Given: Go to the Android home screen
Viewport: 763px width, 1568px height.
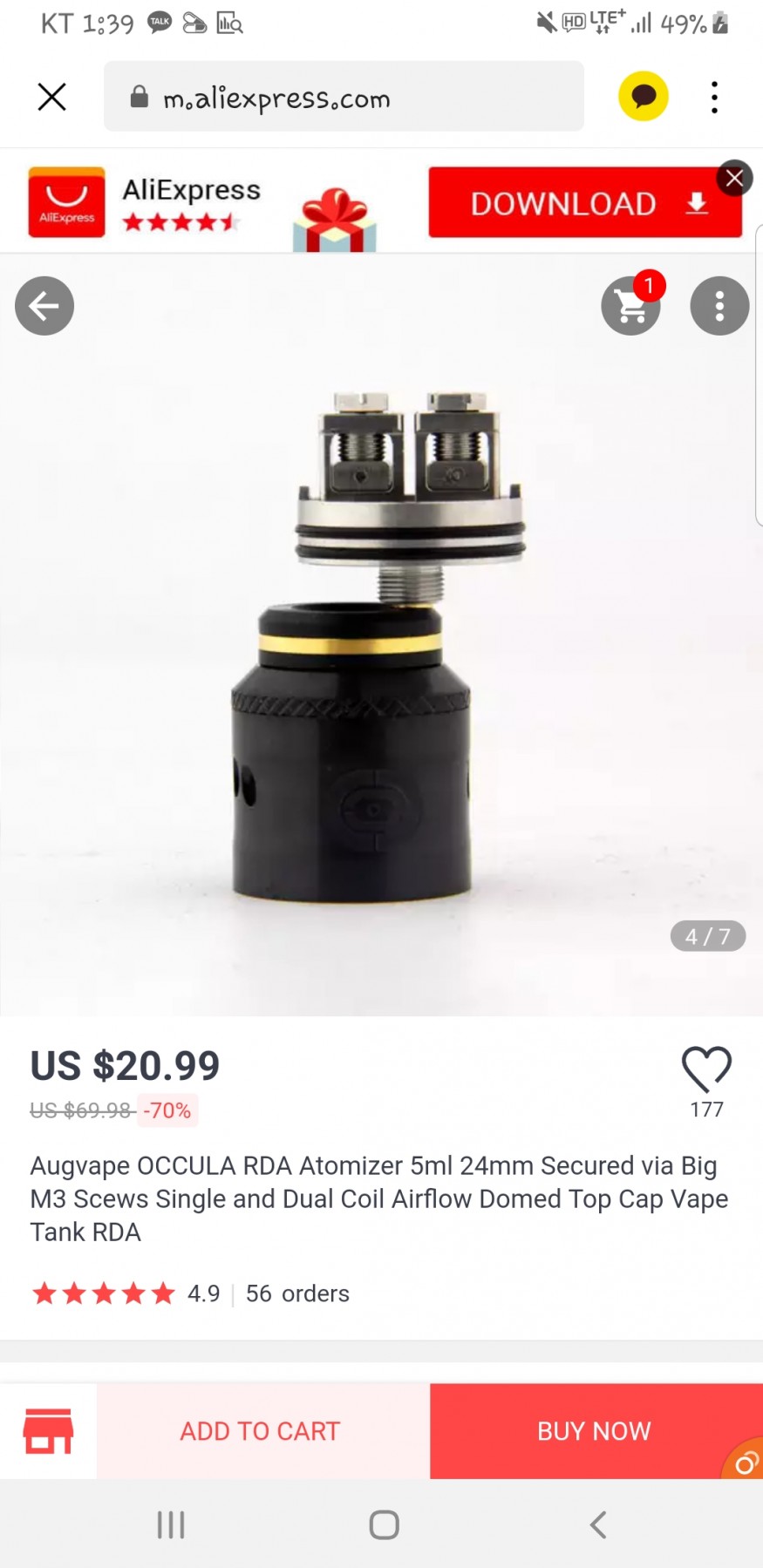Looking at the screenshot, I should 384,1525.
